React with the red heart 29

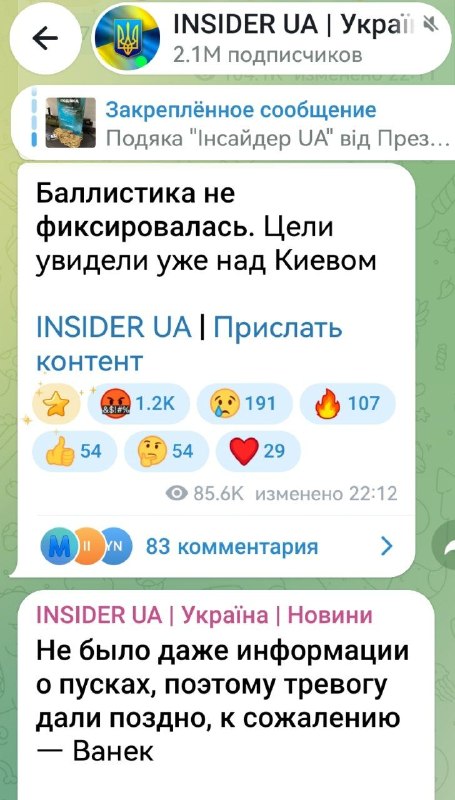[x=258, y=451]
